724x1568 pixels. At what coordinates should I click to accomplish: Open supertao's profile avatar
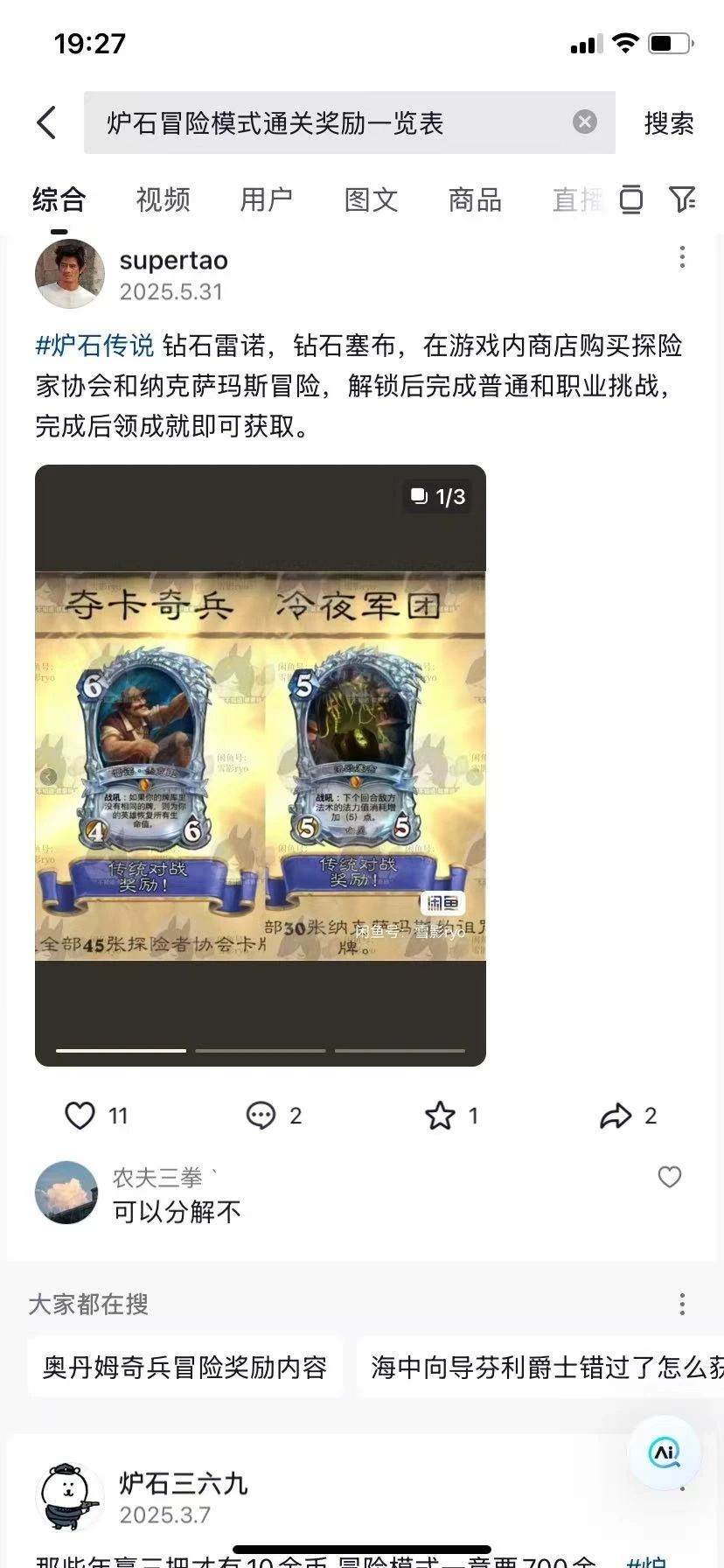click(x=69, y=274)
